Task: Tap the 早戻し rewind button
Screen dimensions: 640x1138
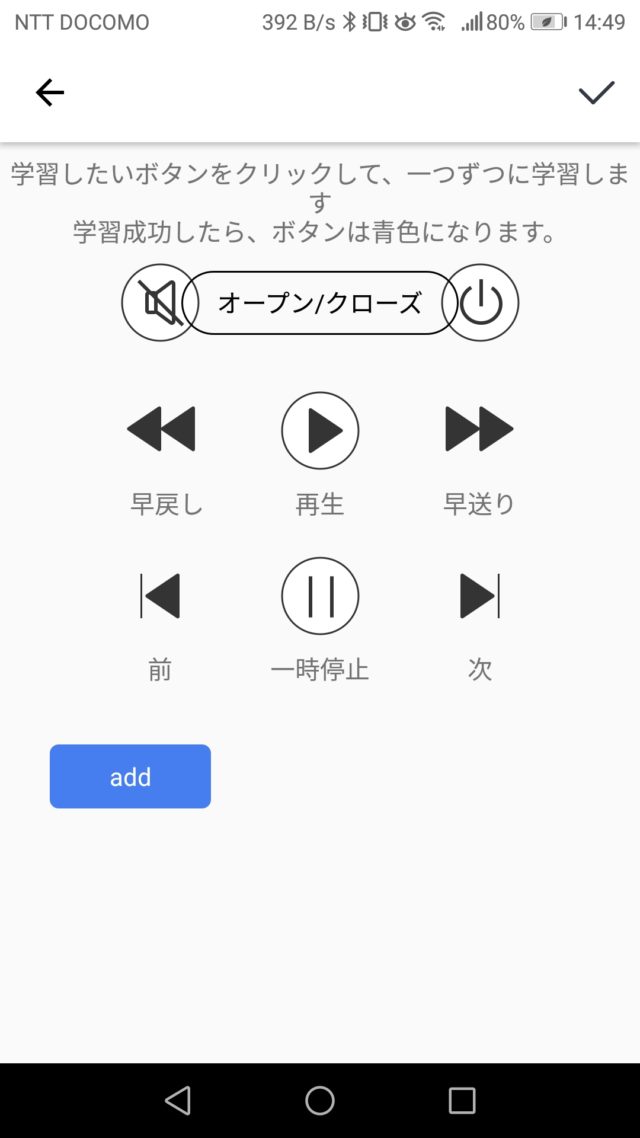Action: point(160,430)
